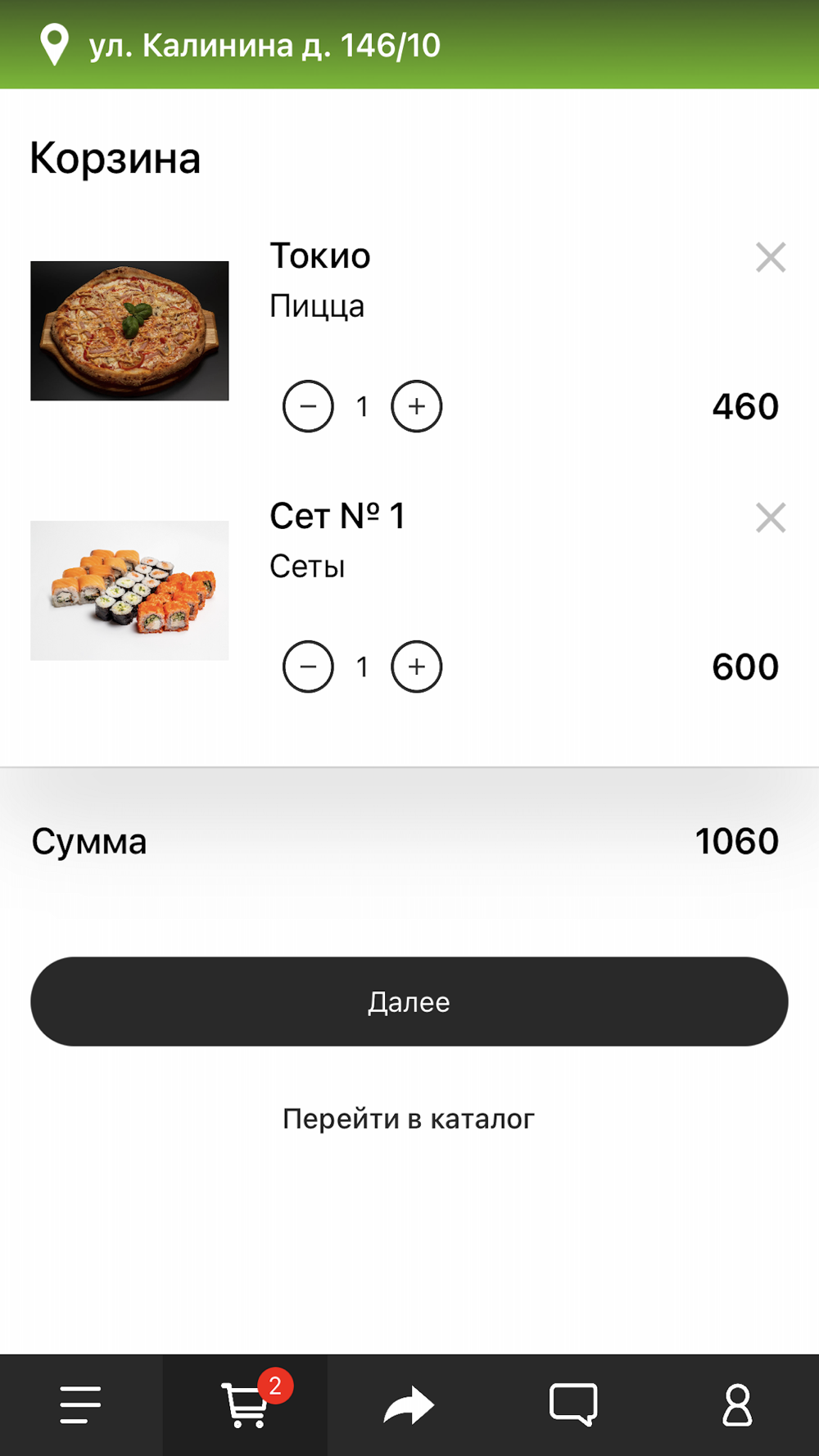Viewport: 819px width, 1456px height.
Task: Switch to the profile tab
Action: 737,1405
